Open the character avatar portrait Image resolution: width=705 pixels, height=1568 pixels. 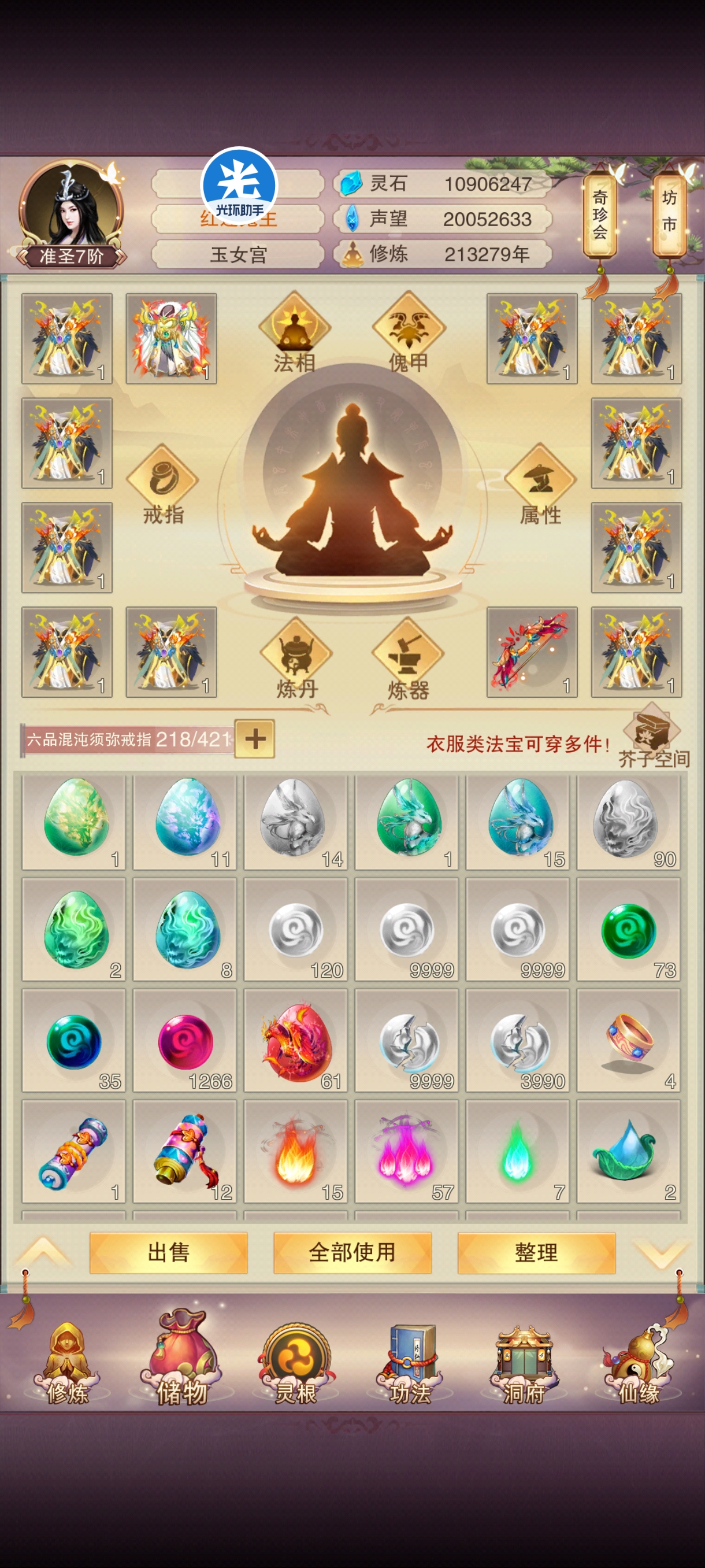tap(70, 207)
